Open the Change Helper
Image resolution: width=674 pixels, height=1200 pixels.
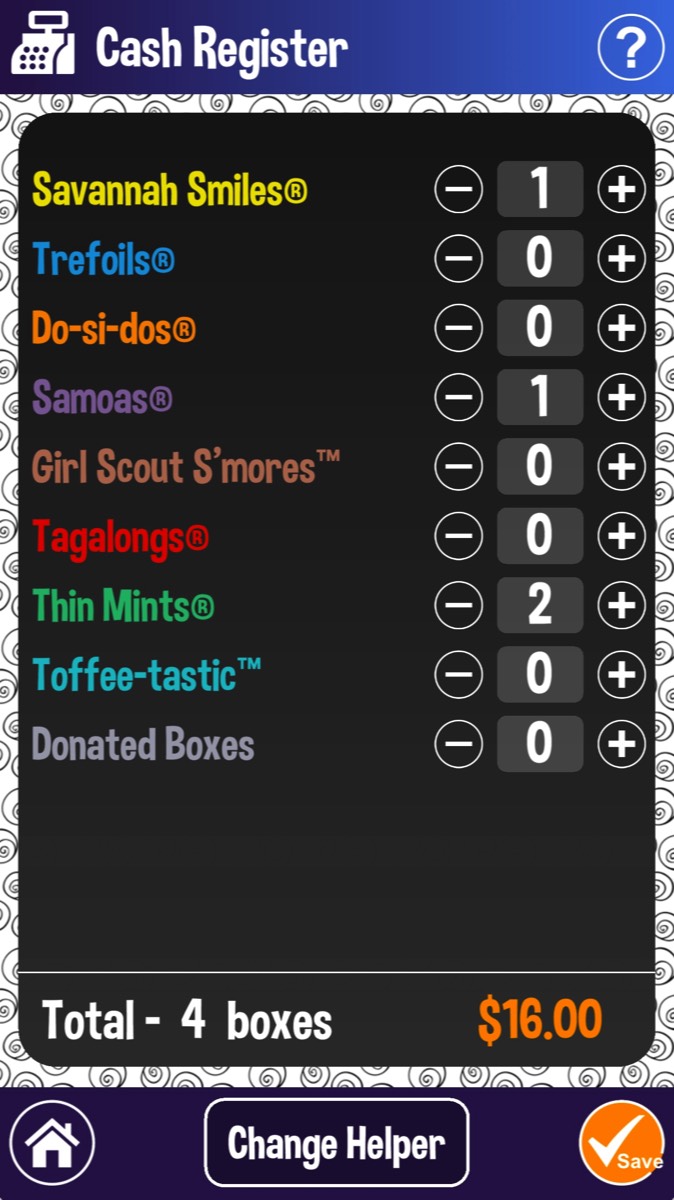click(x=337, y=1143)
